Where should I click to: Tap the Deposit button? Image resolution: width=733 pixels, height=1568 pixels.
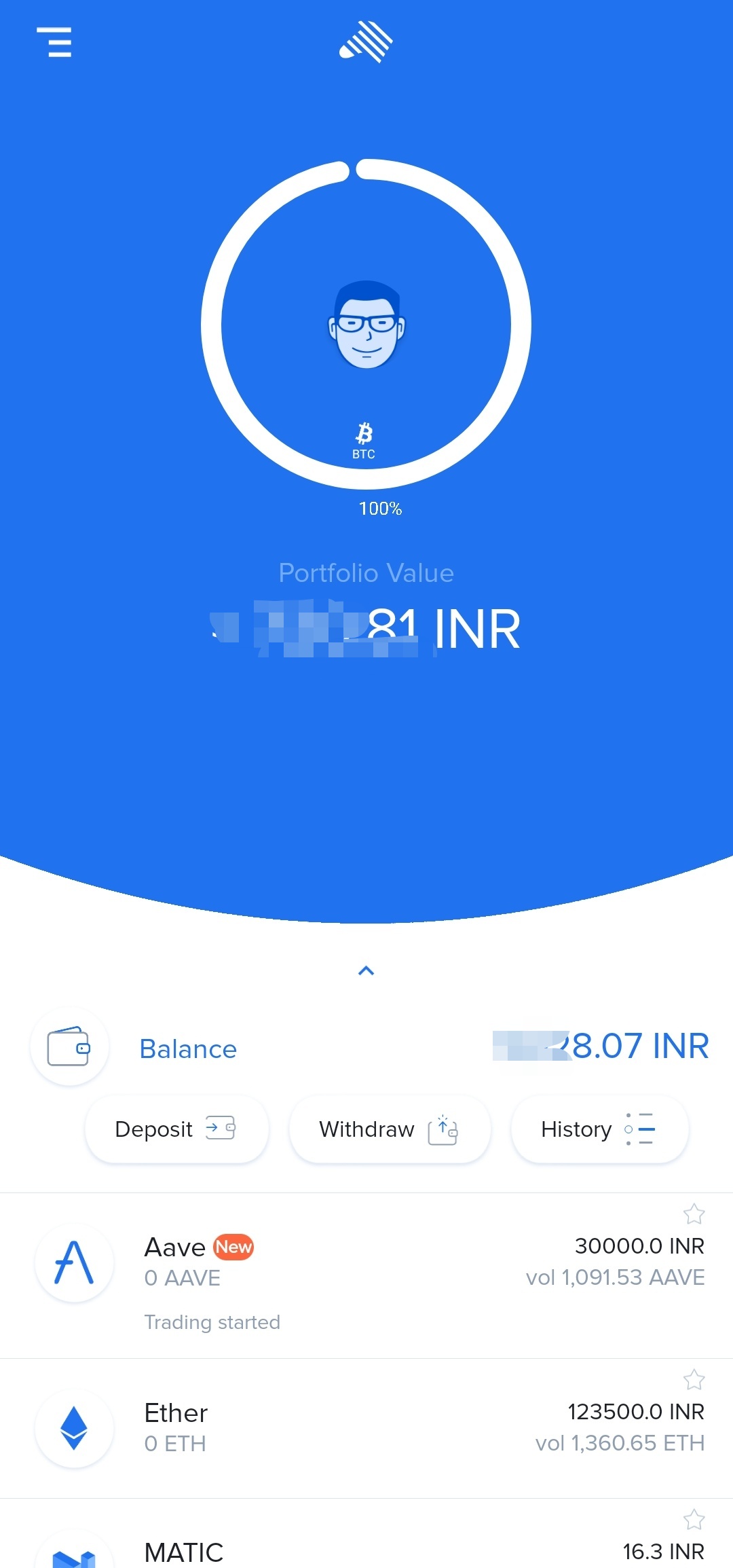[176, 1129]
